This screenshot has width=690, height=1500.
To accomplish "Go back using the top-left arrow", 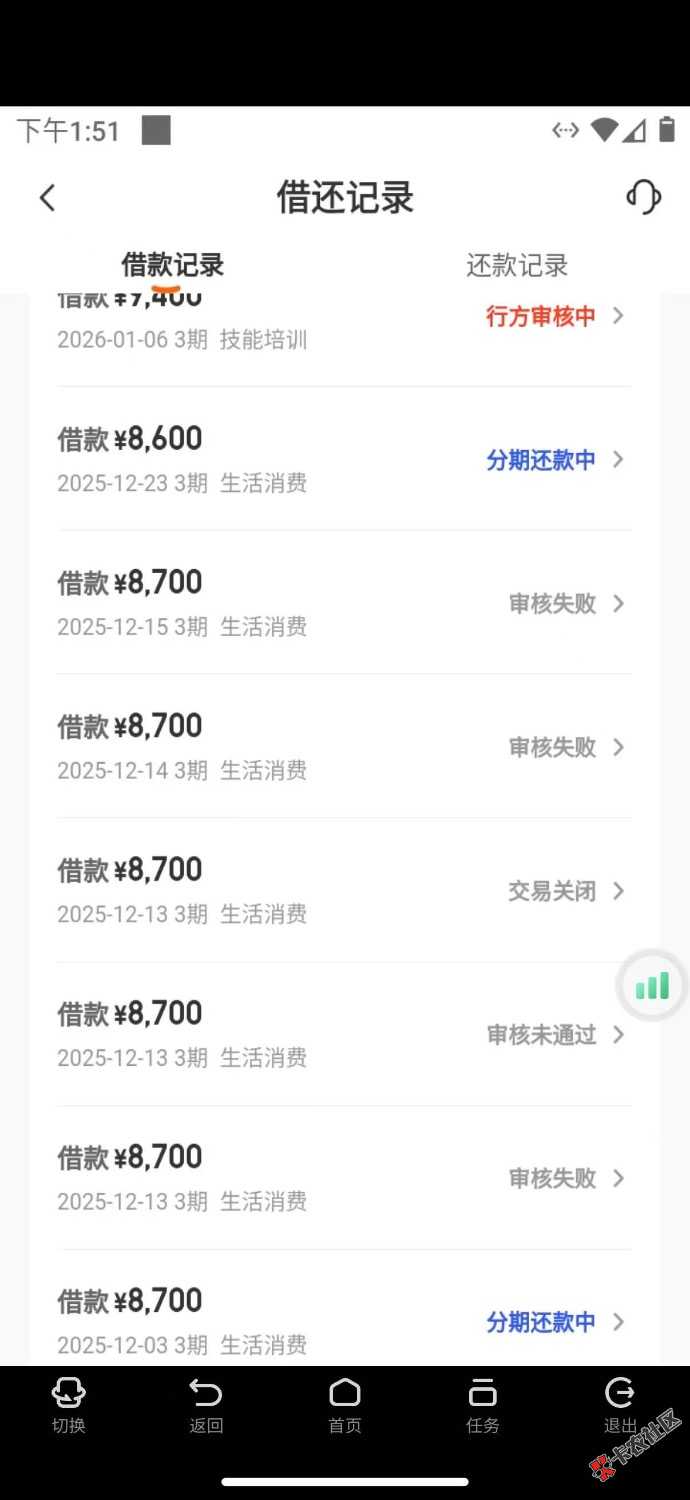I will [47, 198].
